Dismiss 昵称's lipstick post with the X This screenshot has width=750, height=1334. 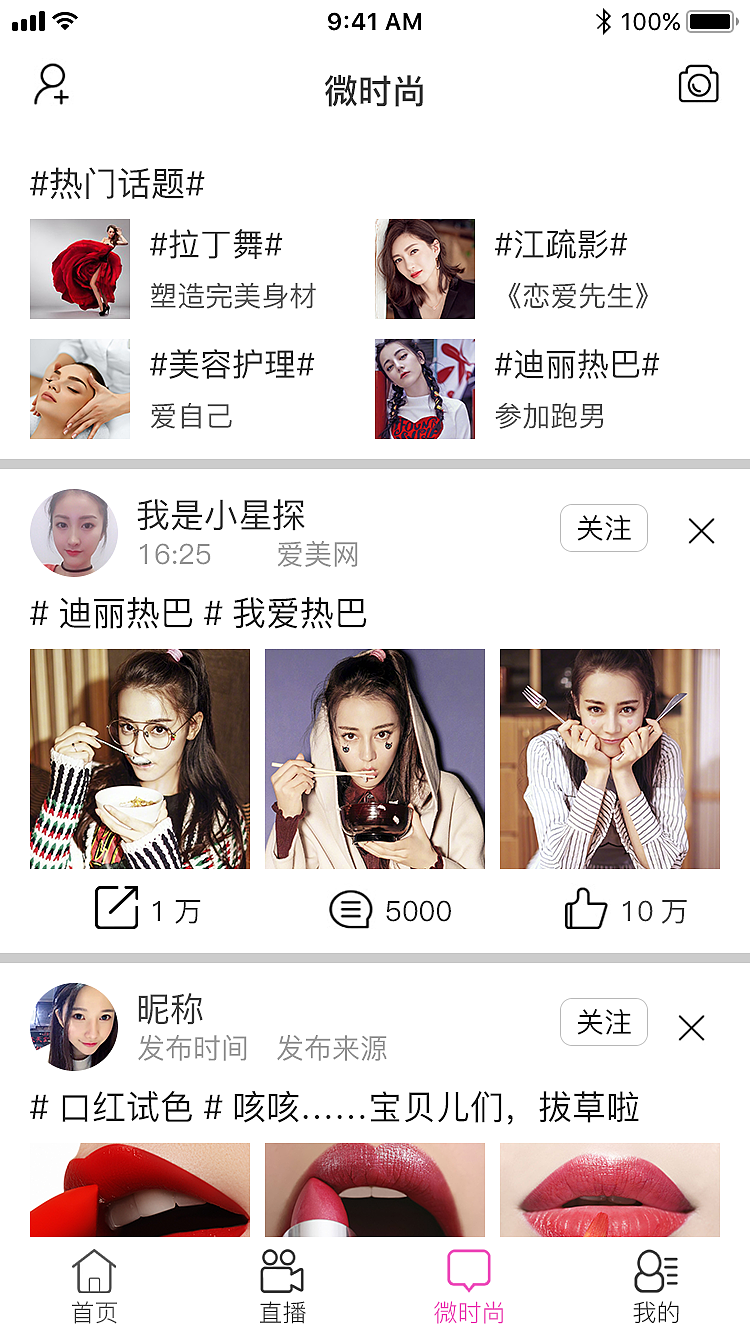point(691,1026)
